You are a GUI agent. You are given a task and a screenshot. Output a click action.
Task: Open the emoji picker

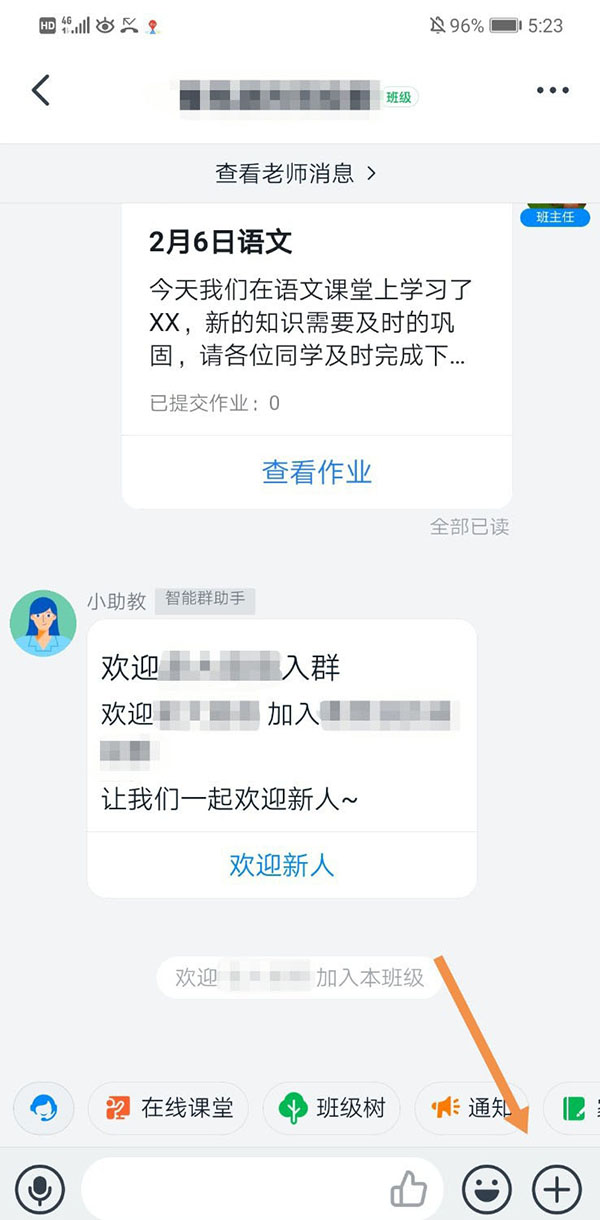click(x=486, y=1189)
